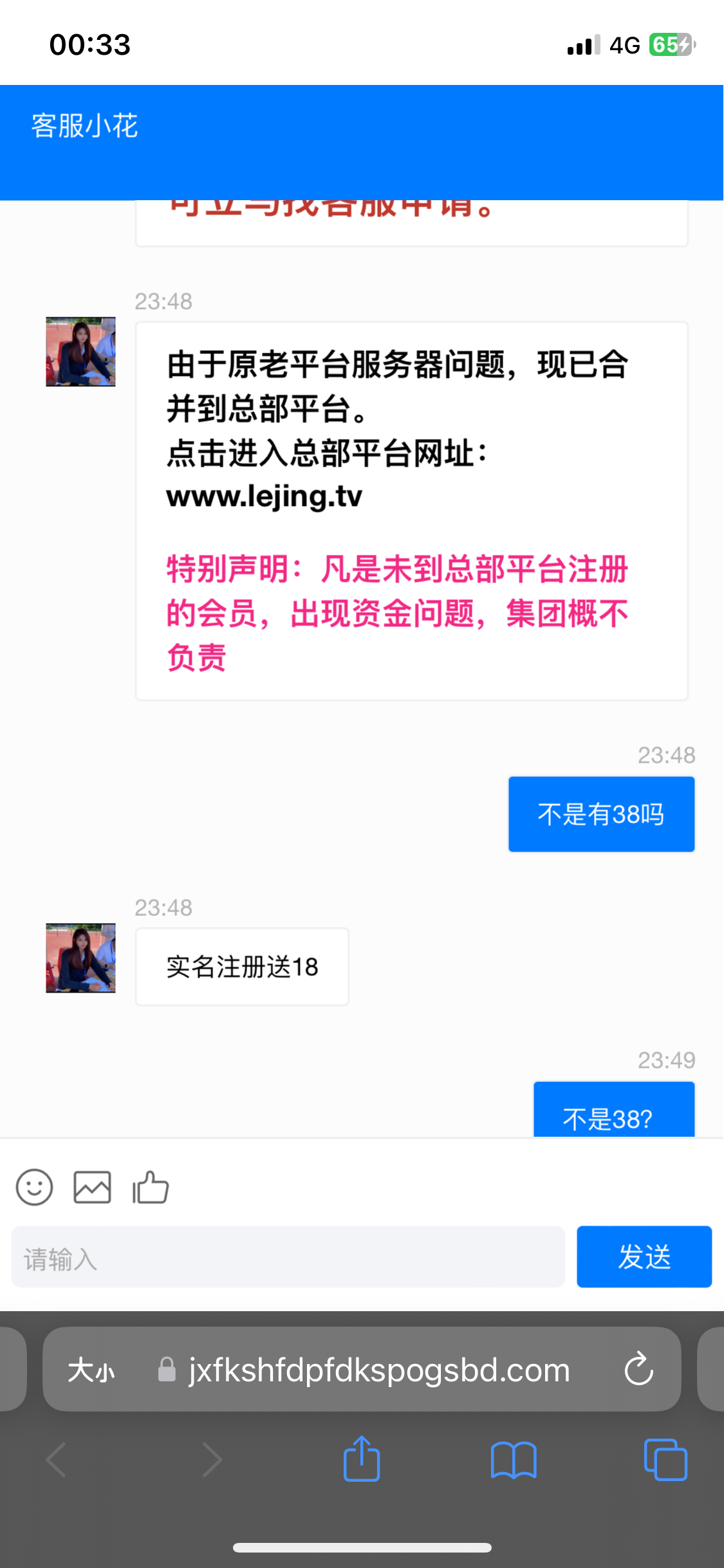The height and width of the screenshot is (1568, 724).
Task: Focus the 请输入 message field
Action: pos(288,1257)
